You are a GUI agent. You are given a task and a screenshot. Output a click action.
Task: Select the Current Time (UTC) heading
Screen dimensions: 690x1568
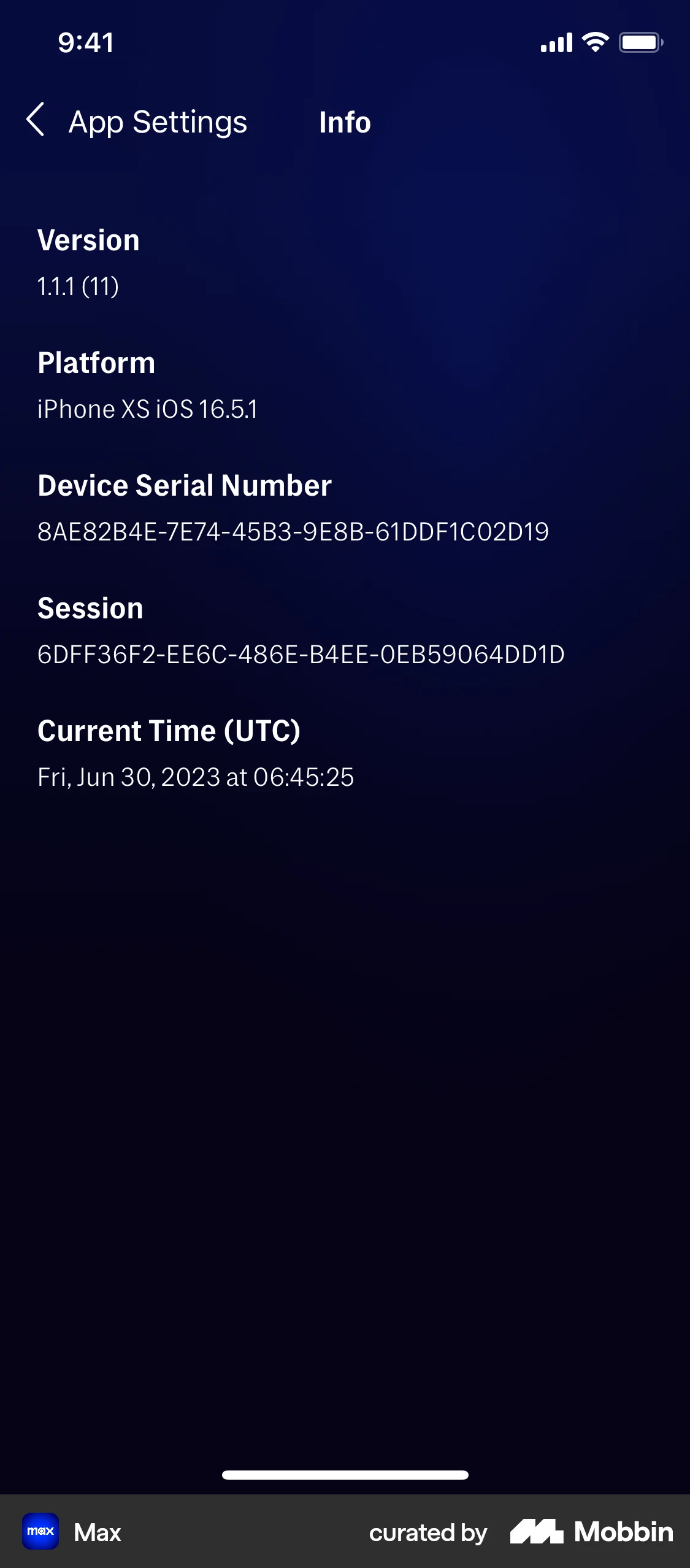pyautogui.click(x=169, y=731)
